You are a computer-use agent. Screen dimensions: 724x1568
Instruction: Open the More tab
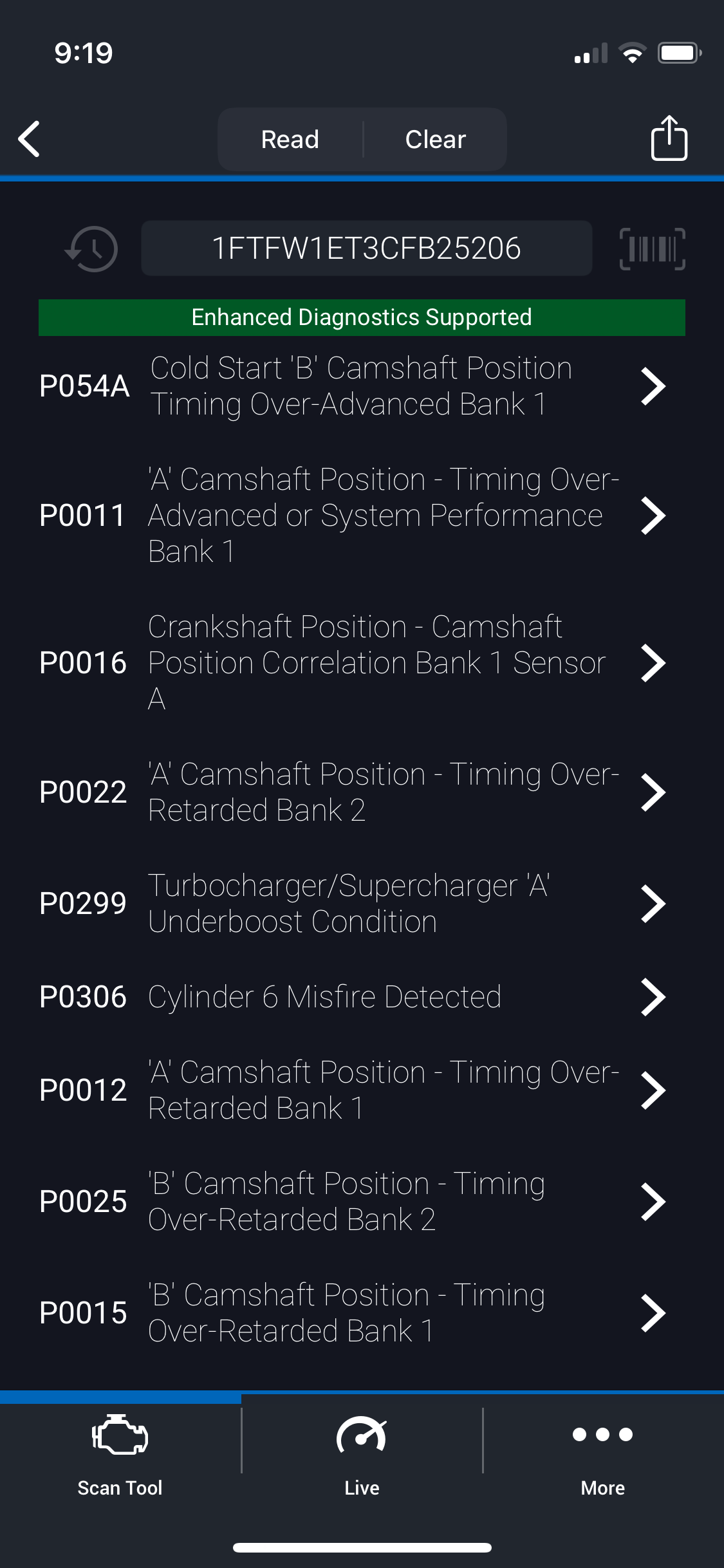pos(603,1456)
